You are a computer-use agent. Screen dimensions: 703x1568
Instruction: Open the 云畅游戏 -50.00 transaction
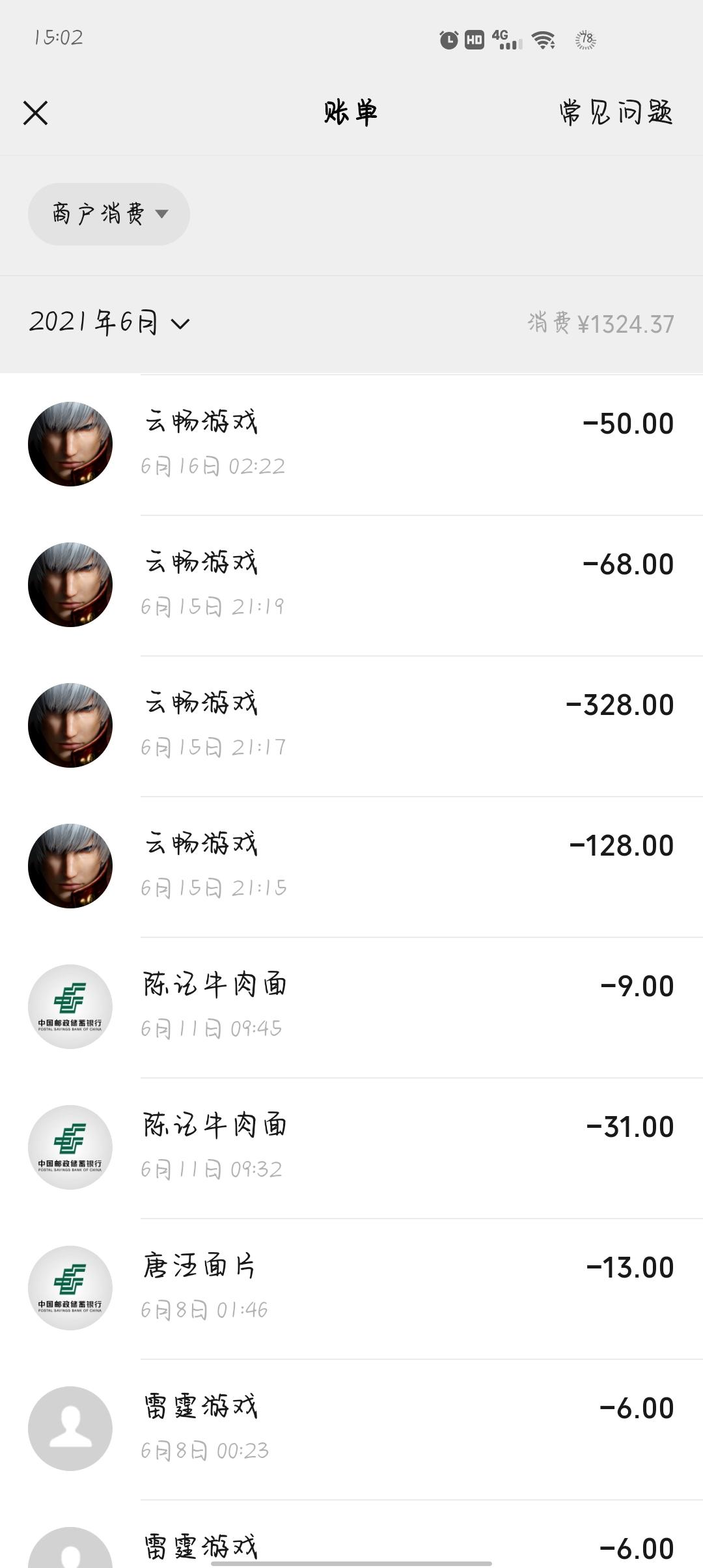(351, 445)
